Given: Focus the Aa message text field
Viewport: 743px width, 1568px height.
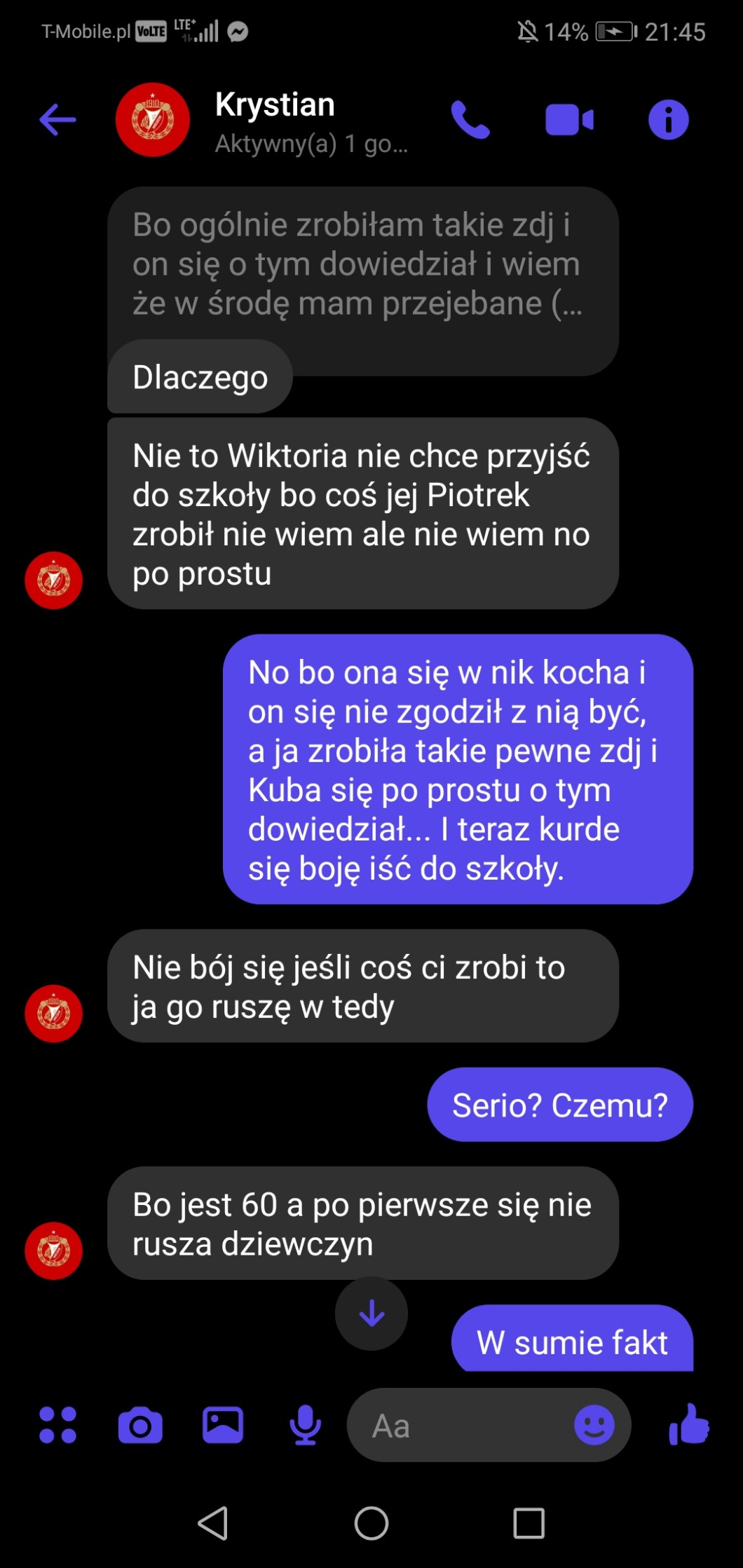Looking at the screenshot, I should coord(463,1424).
